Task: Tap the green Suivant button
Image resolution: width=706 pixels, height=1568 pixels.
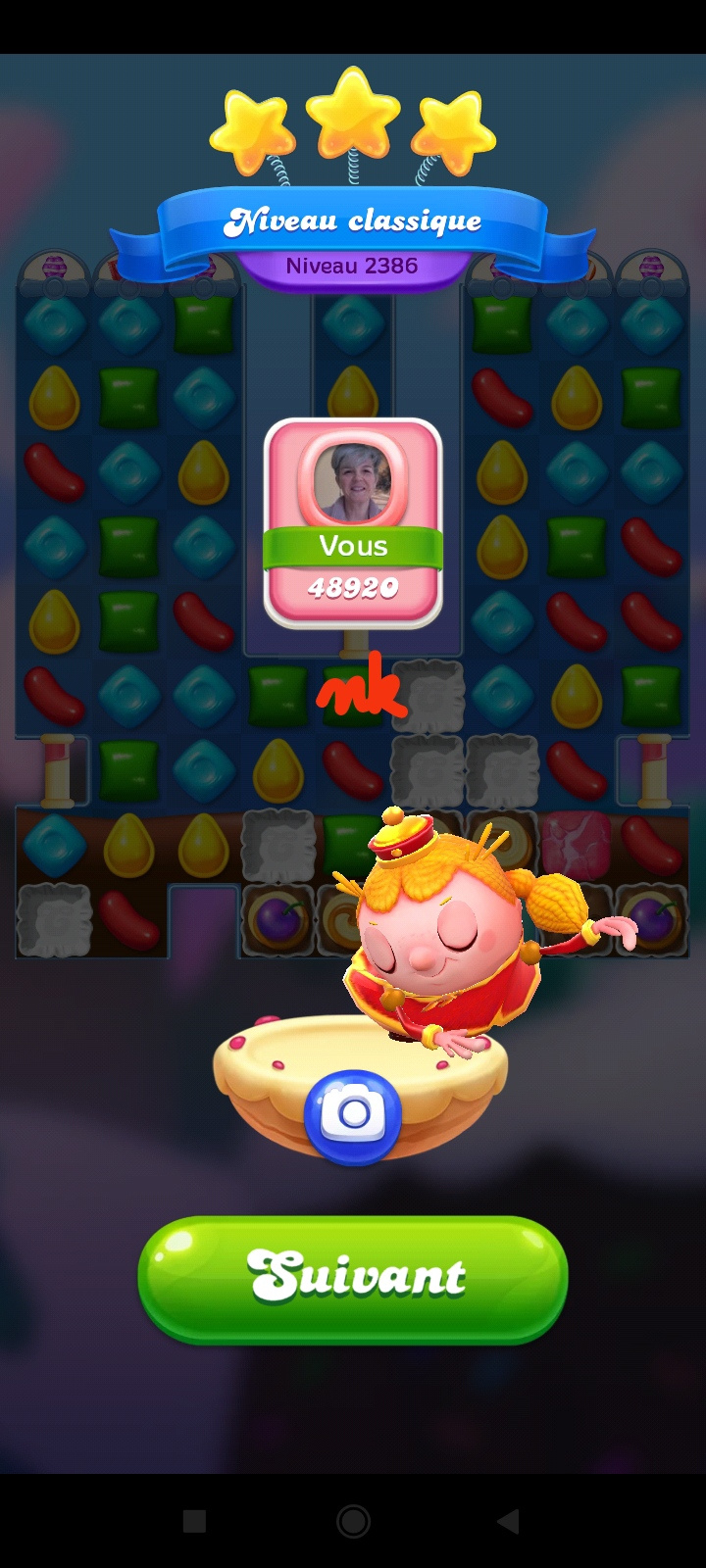Action: pos(353,1278)
